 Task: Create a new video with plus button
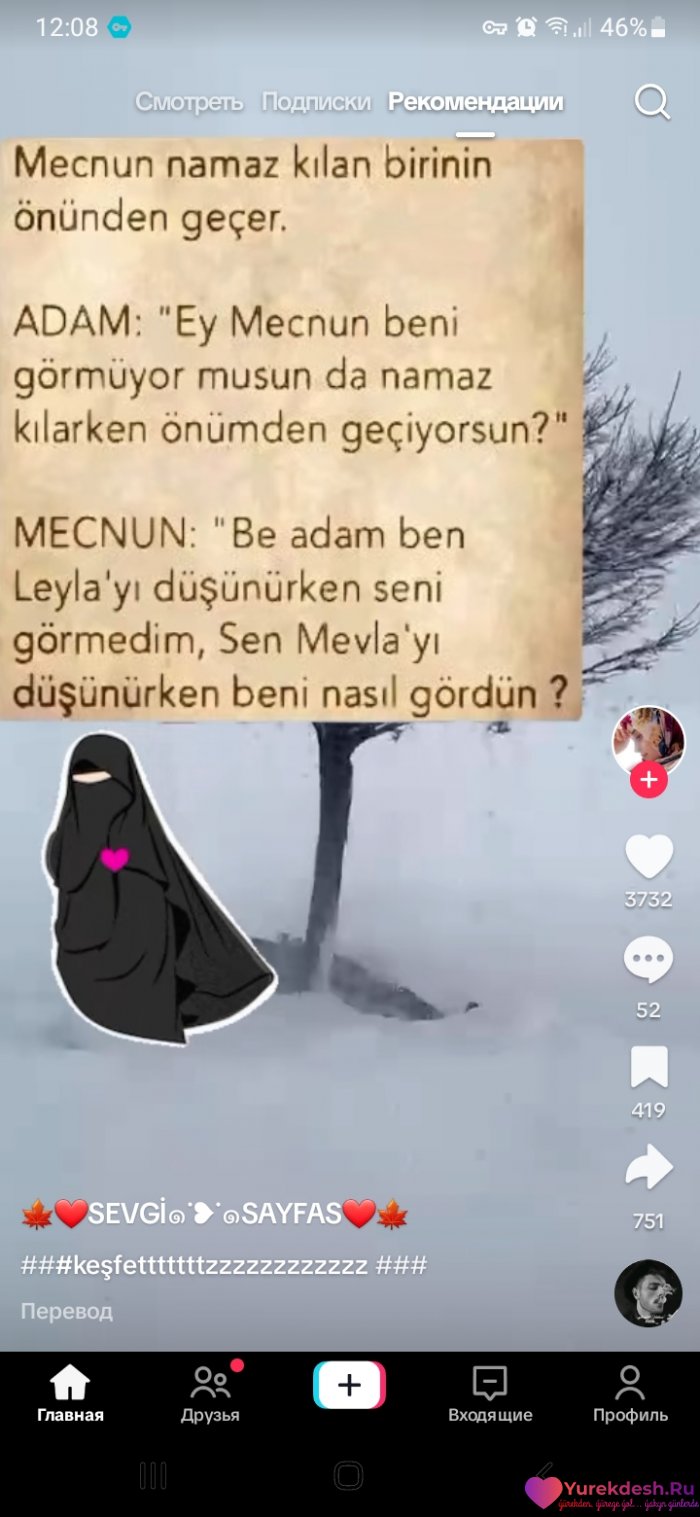coord(349,1386)
